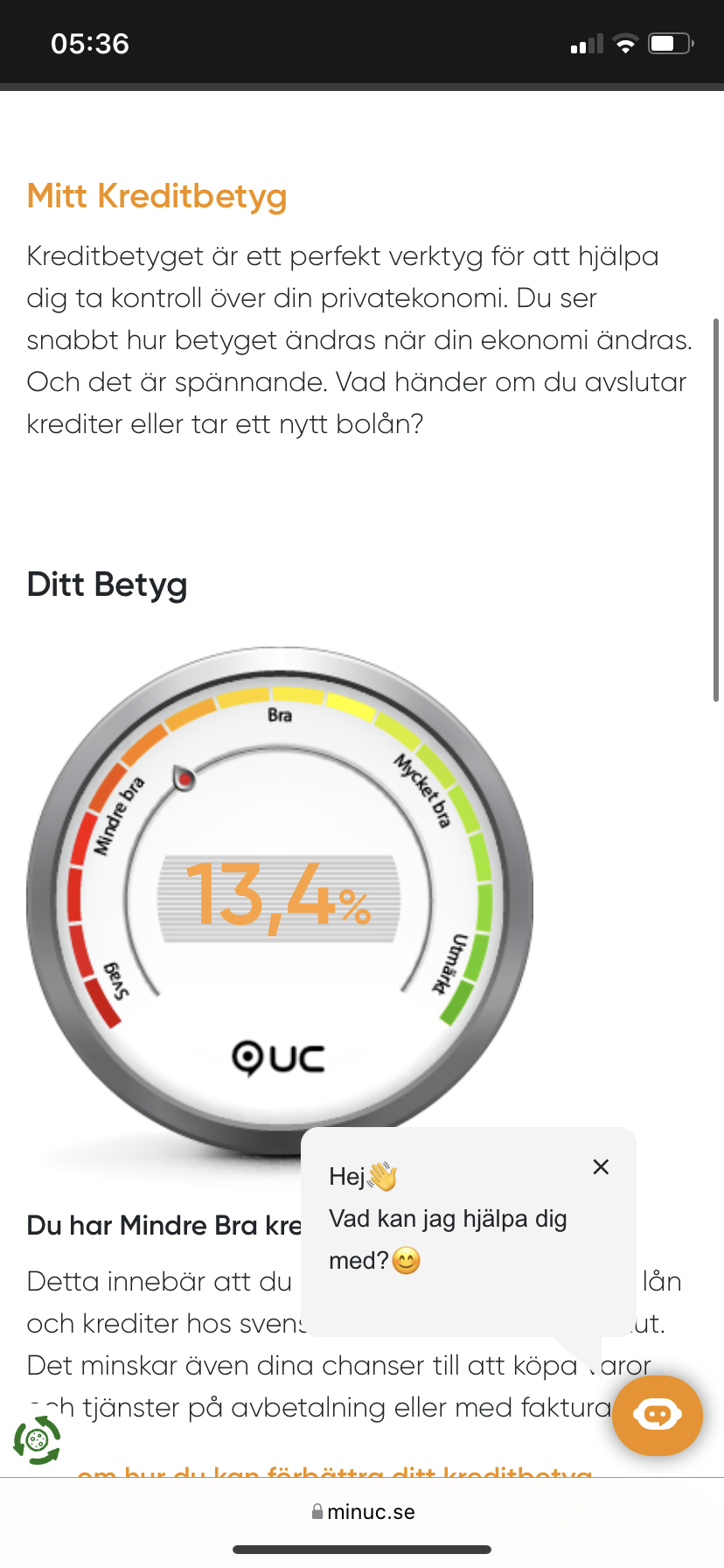Open the green cookie settings icon
The width and height of the screenshot is (724, 1568).
[x=37, y=1440]
